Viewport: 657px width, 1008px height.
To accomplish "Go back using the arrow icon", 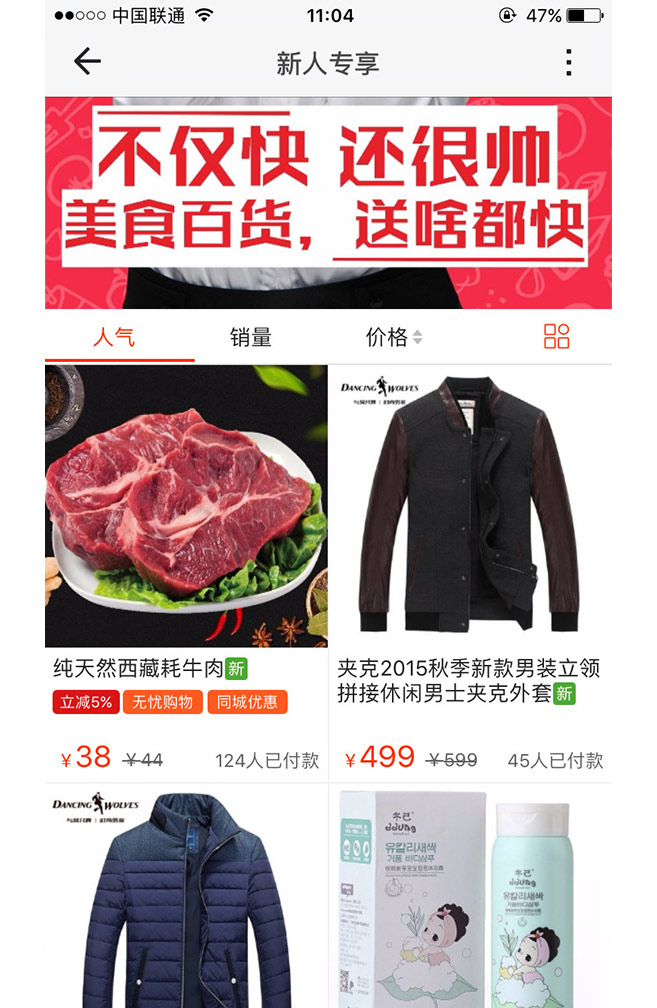I will coord(88,62).
